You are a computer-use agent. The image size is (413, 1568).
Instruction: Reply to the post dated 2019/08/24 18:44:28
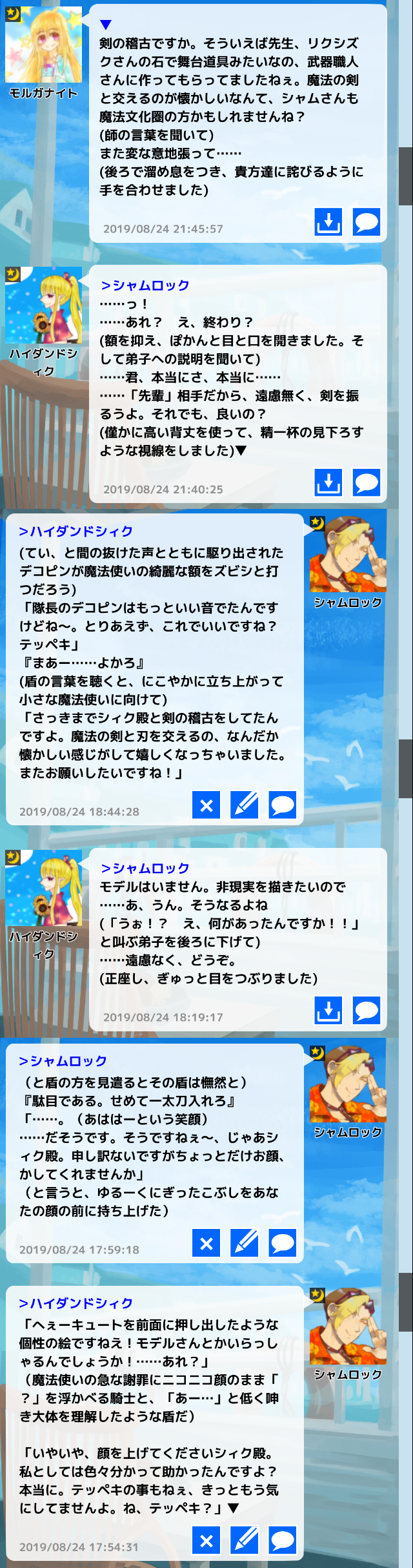(283, 805)
